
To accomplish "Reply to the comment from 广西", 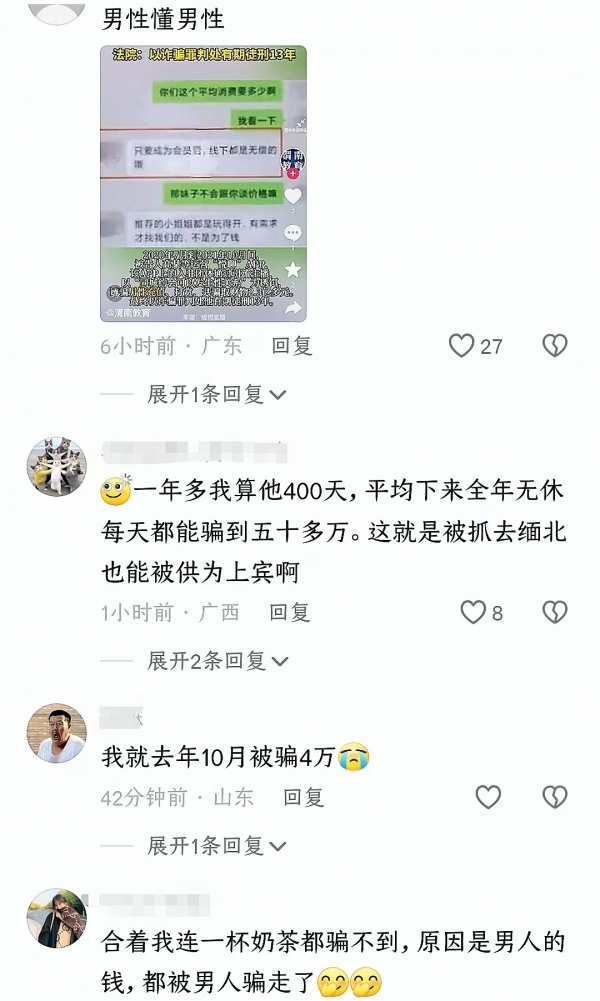I will tap(290, 612).
